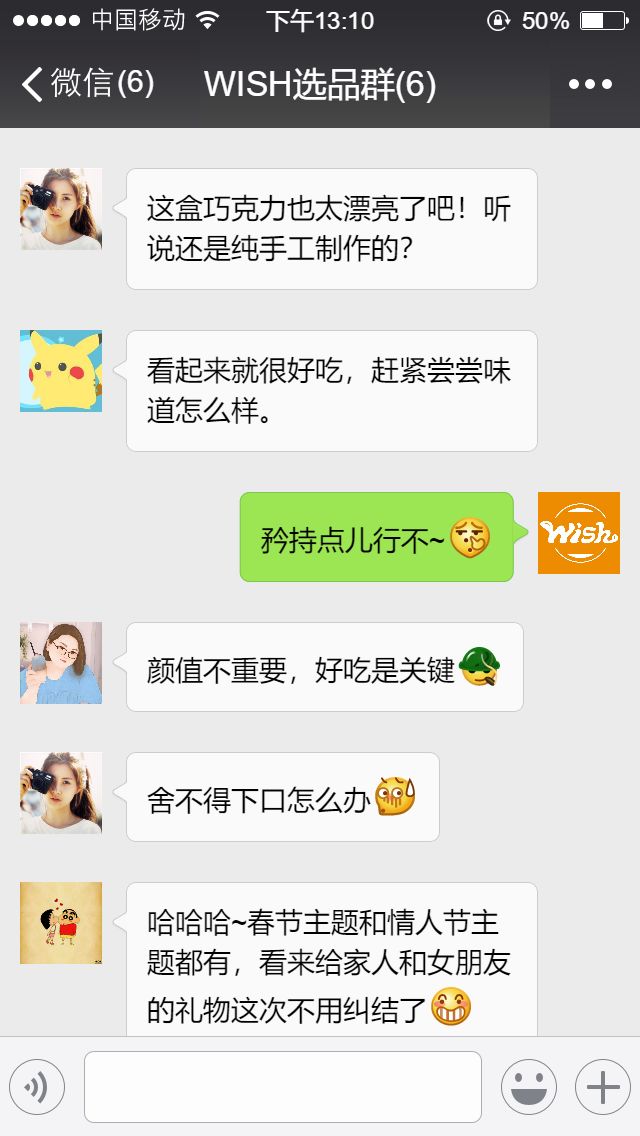Open the three-dot group chat menu
The image size is (640, 1136).
click(590, 84)
